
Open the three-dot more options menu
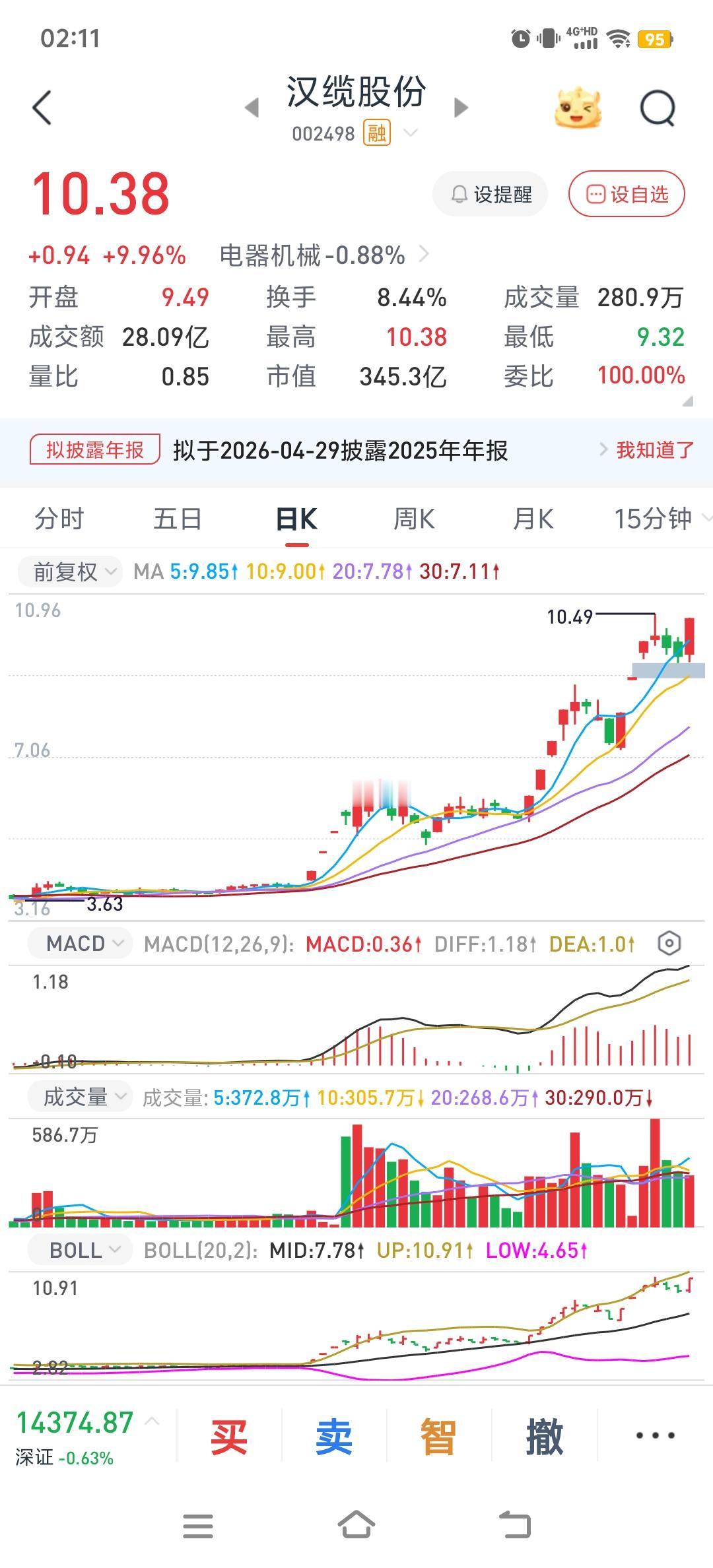coord(655,1436)
